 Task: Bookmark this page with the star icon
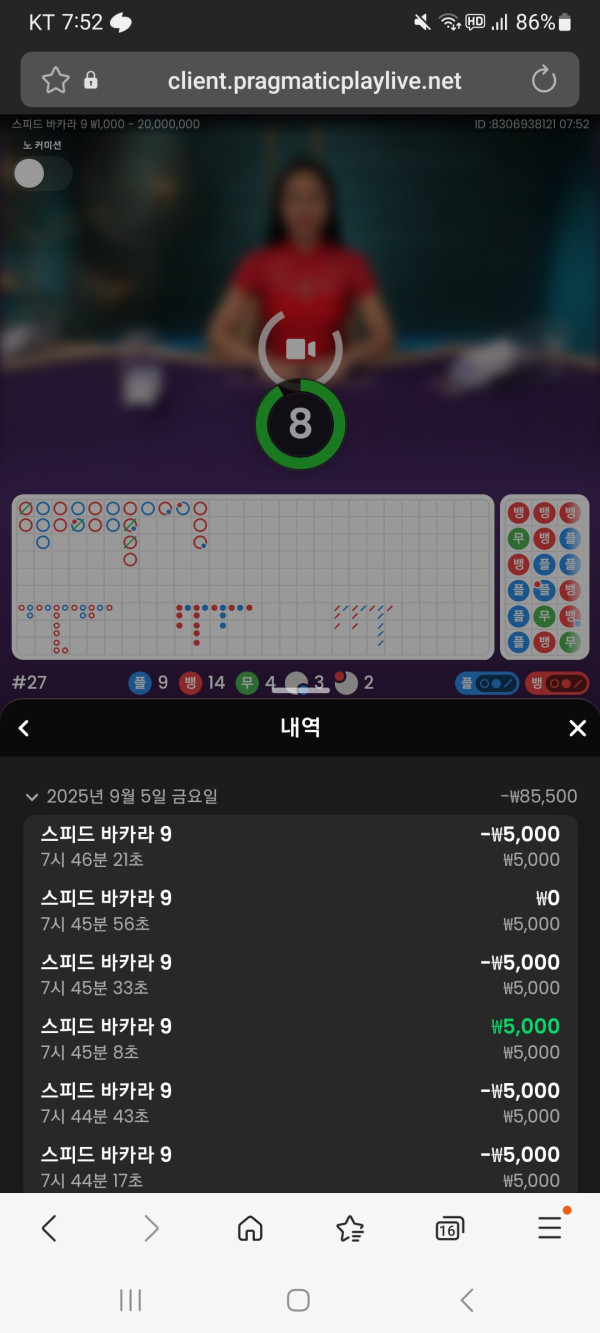[x=55, y=80]
